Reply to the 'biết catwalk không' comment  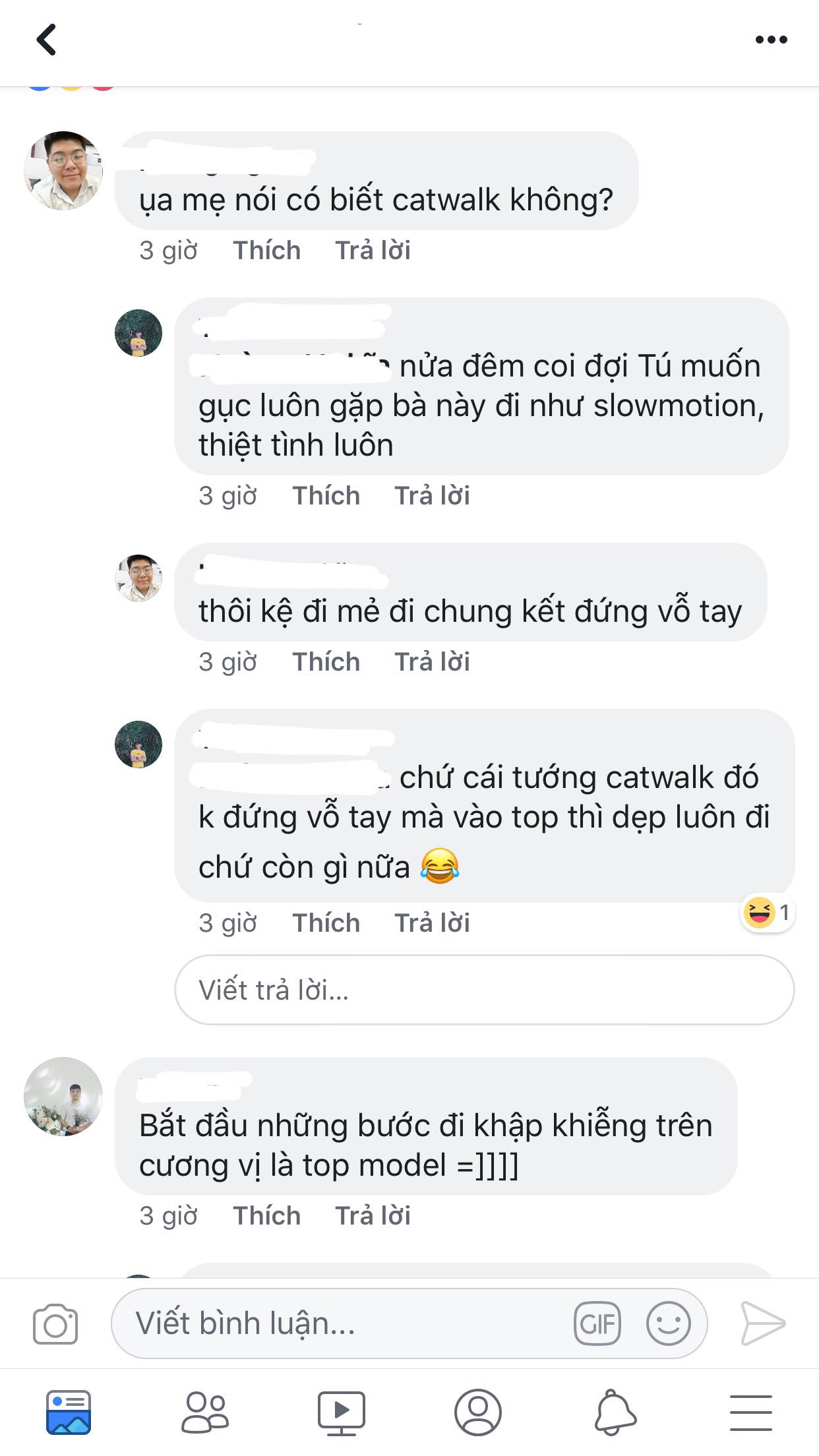(x=373, y=251)
